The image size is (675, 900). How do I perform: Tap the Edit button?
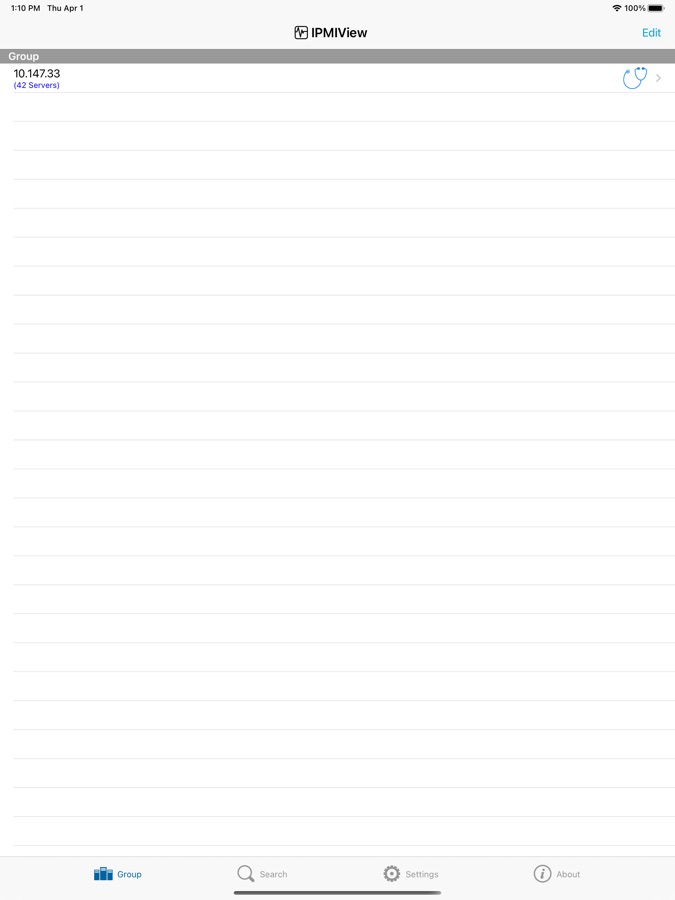coord(651,33)
